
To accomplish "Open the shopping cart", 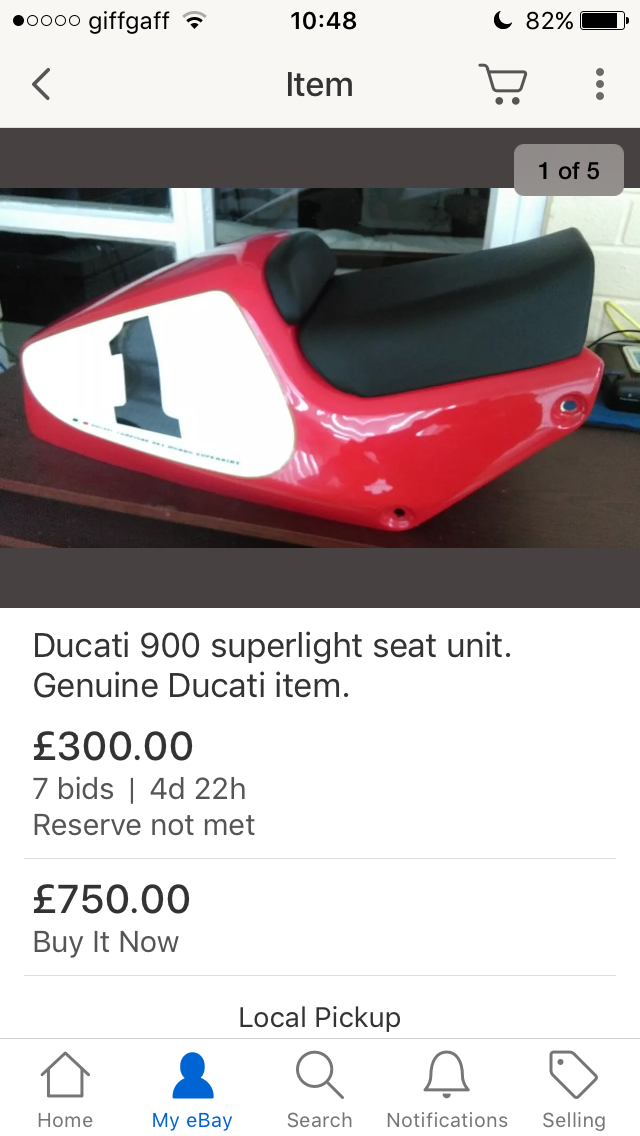I will coord(502,84).
